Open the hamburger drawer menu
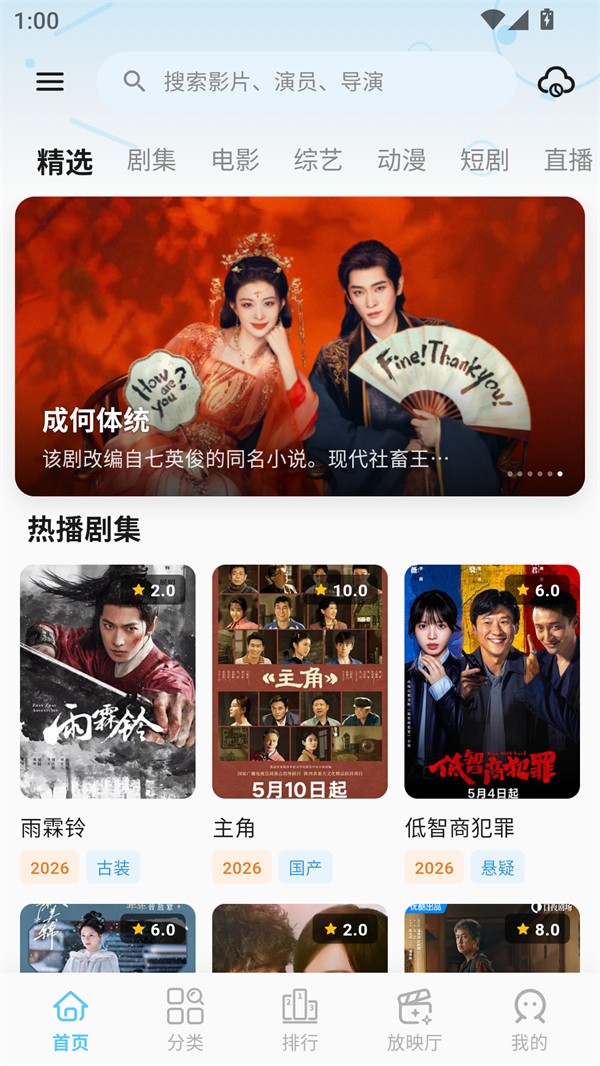 coord(50,82)
